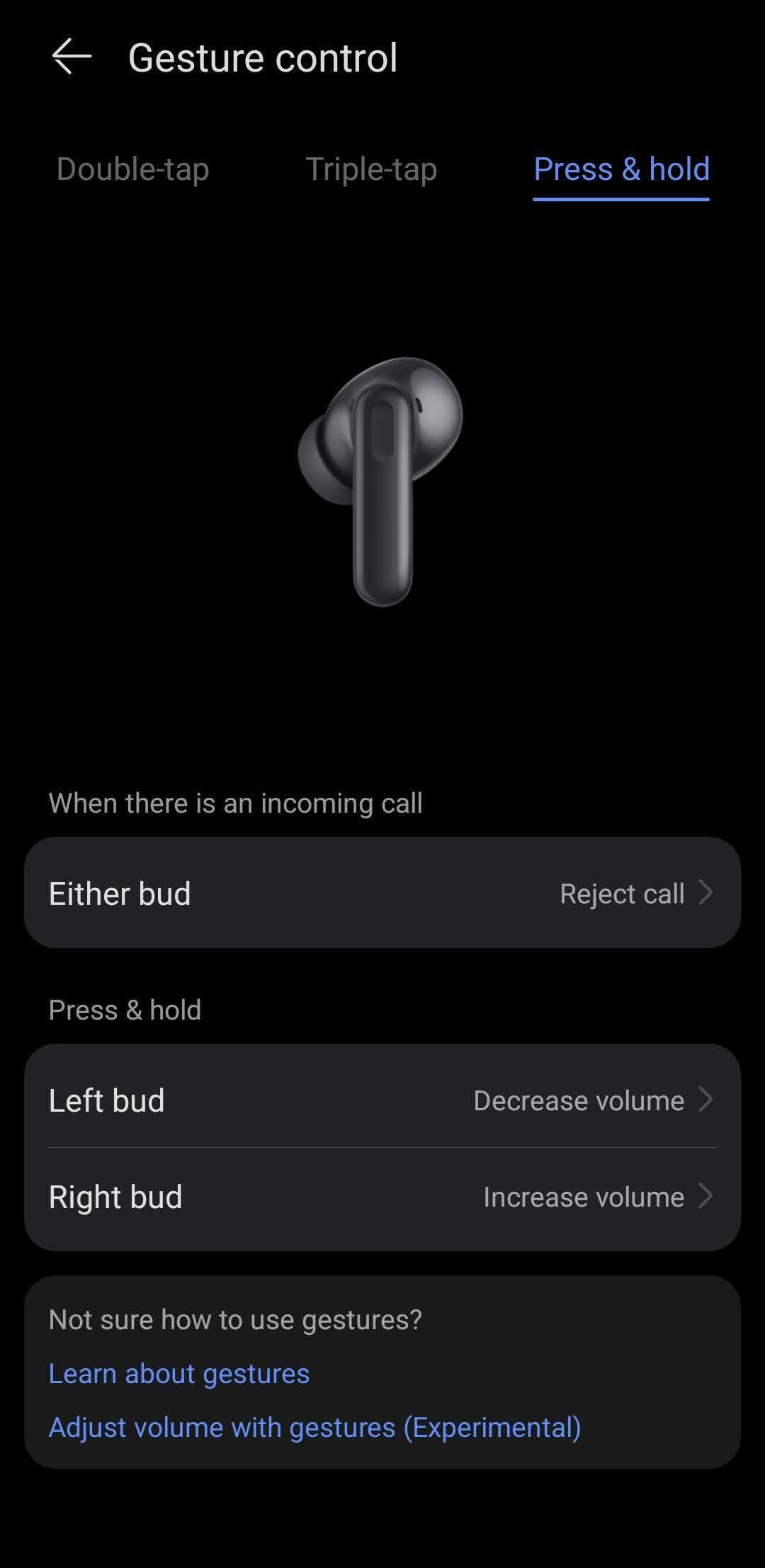Open Learn about gestures link
This screenshot has height=1568, width=765.
[x=179, y=1373]
